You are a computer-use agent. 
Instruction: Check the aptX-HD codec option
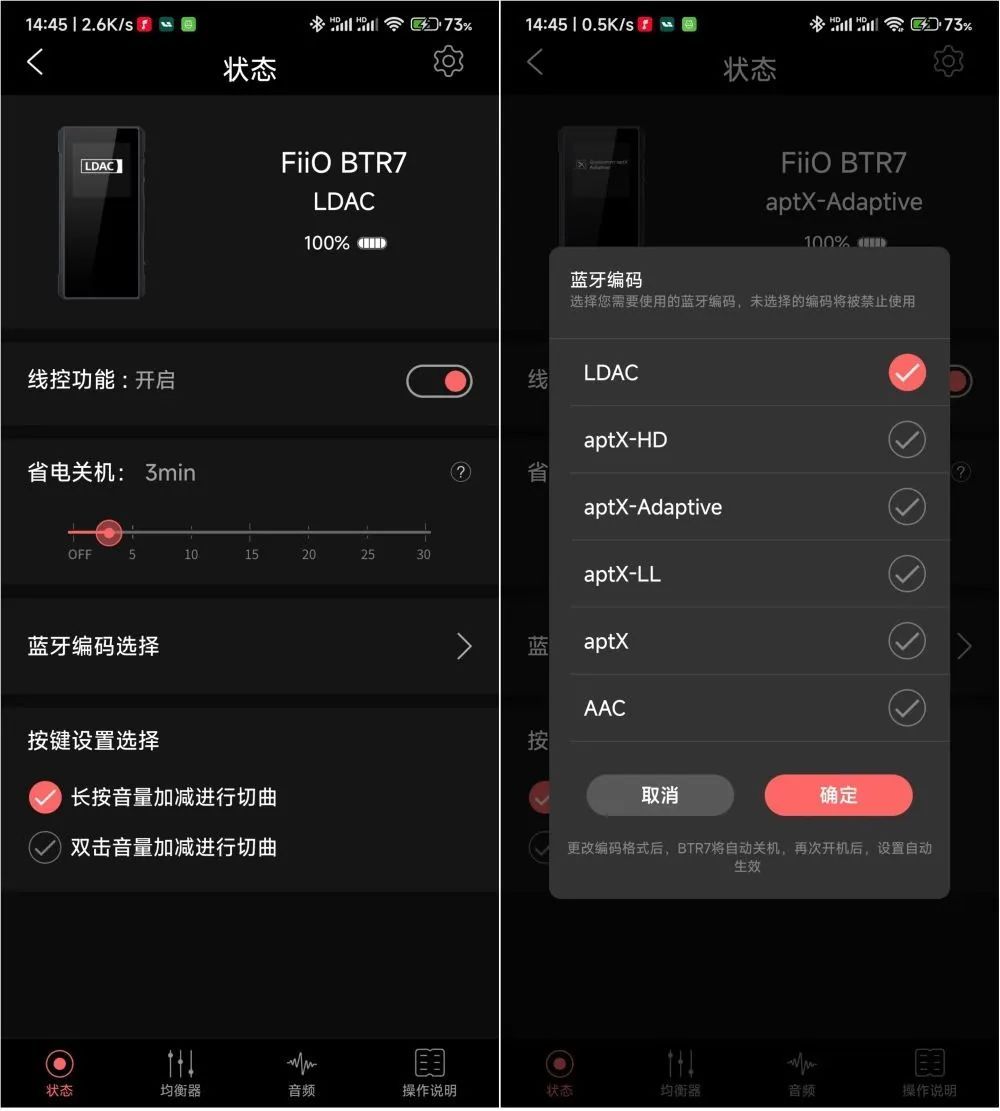pyautogui.click(x=906, y=440)
